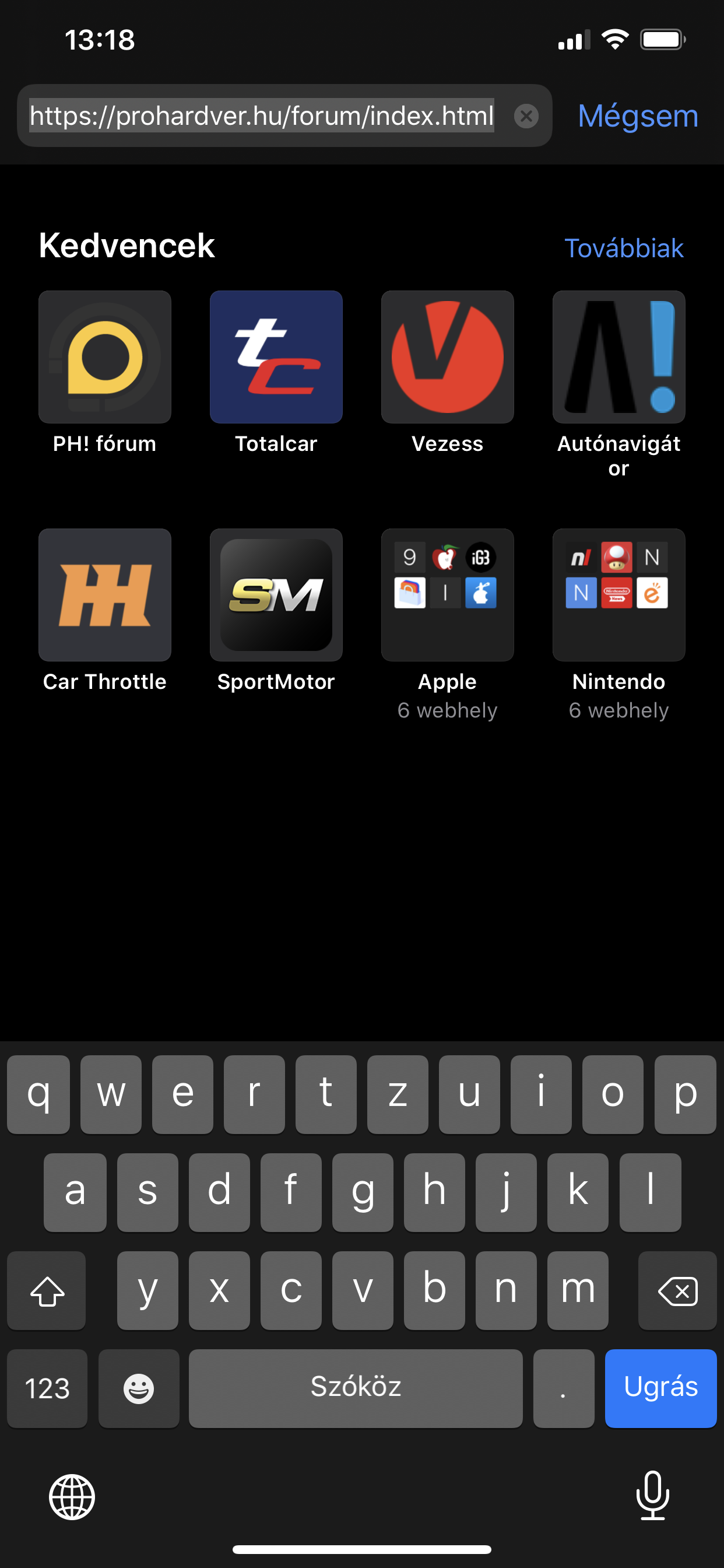Go to the Car Throttle bookmark
724x1568 pixels.
[x=105, y=596]
